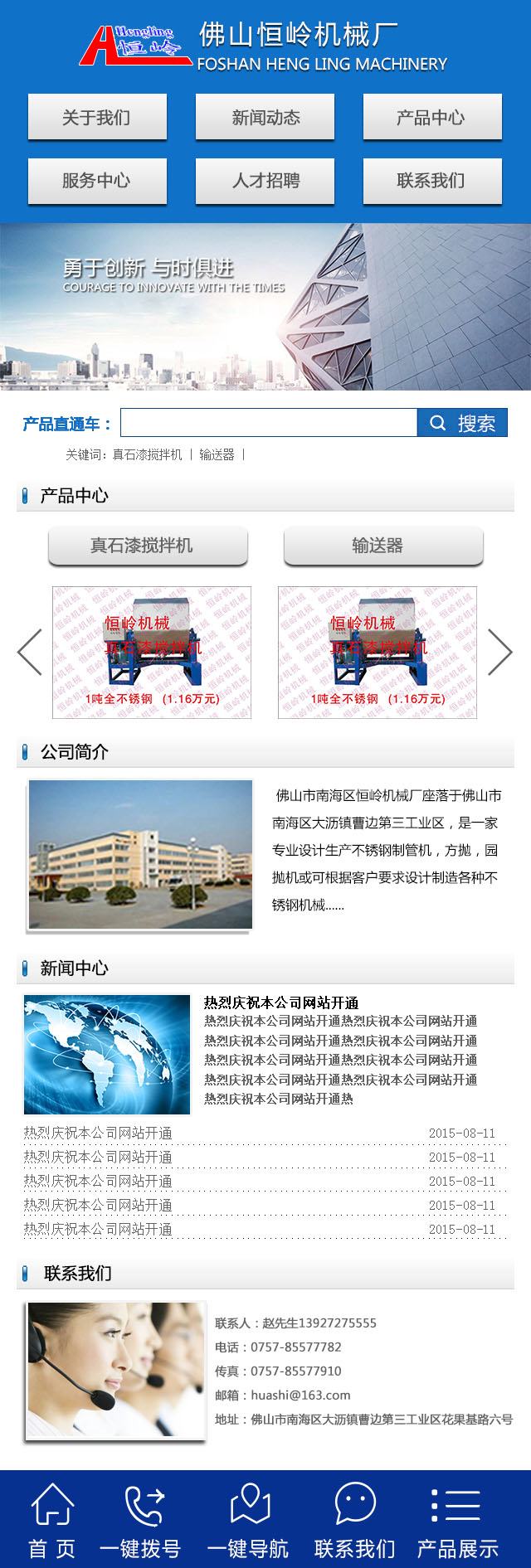Image resolution: width=531 pixels, height=1568 pixels.
Task: Tap the blue 搜索 button
Action: 462,423
